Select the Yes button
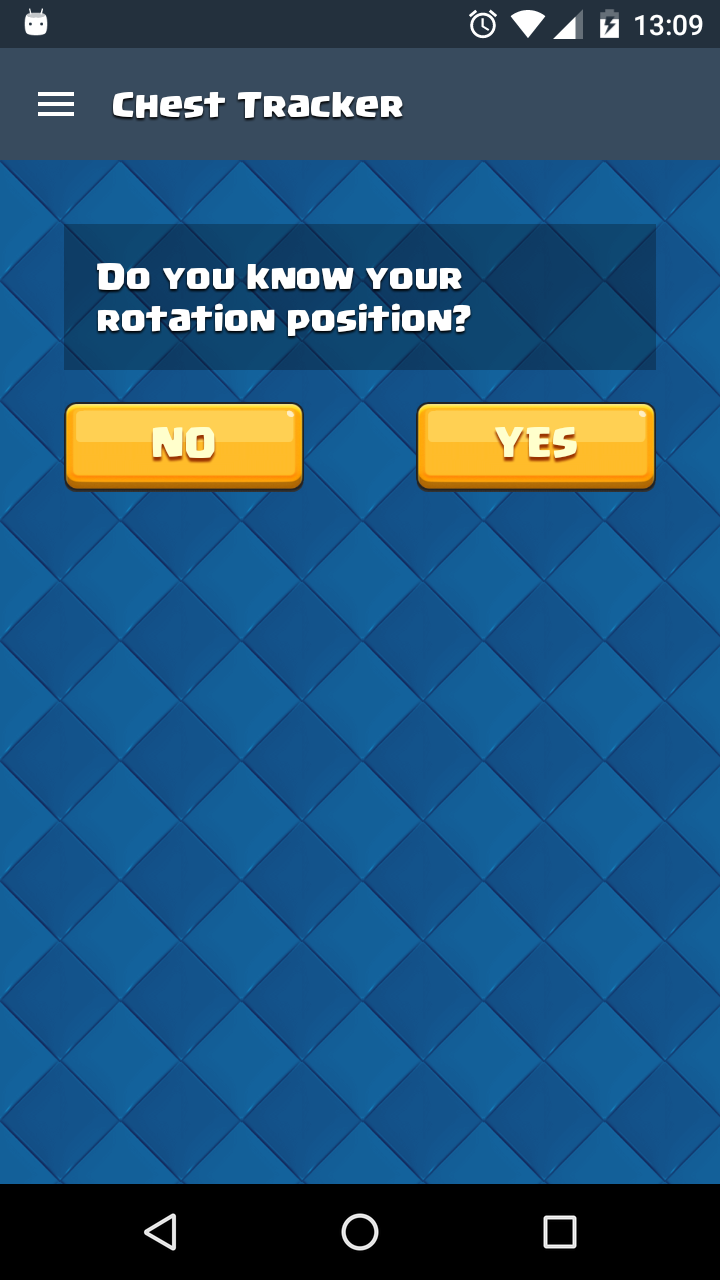The height and width of the screenshot is (1280, 720). (x=536, y=445)
